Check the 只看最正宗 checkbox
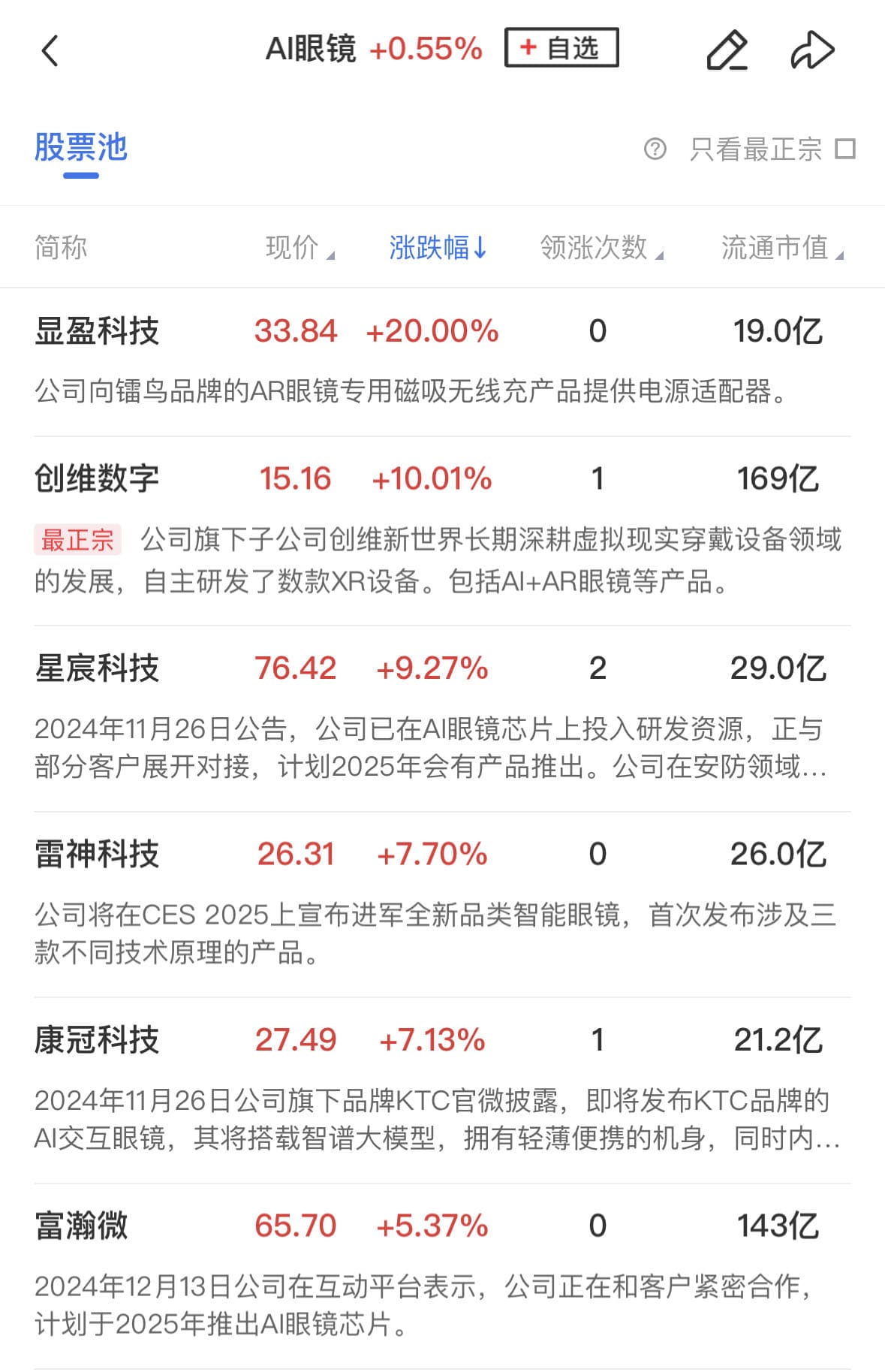This screenshot has height=1372, width=885. [845, 149]
